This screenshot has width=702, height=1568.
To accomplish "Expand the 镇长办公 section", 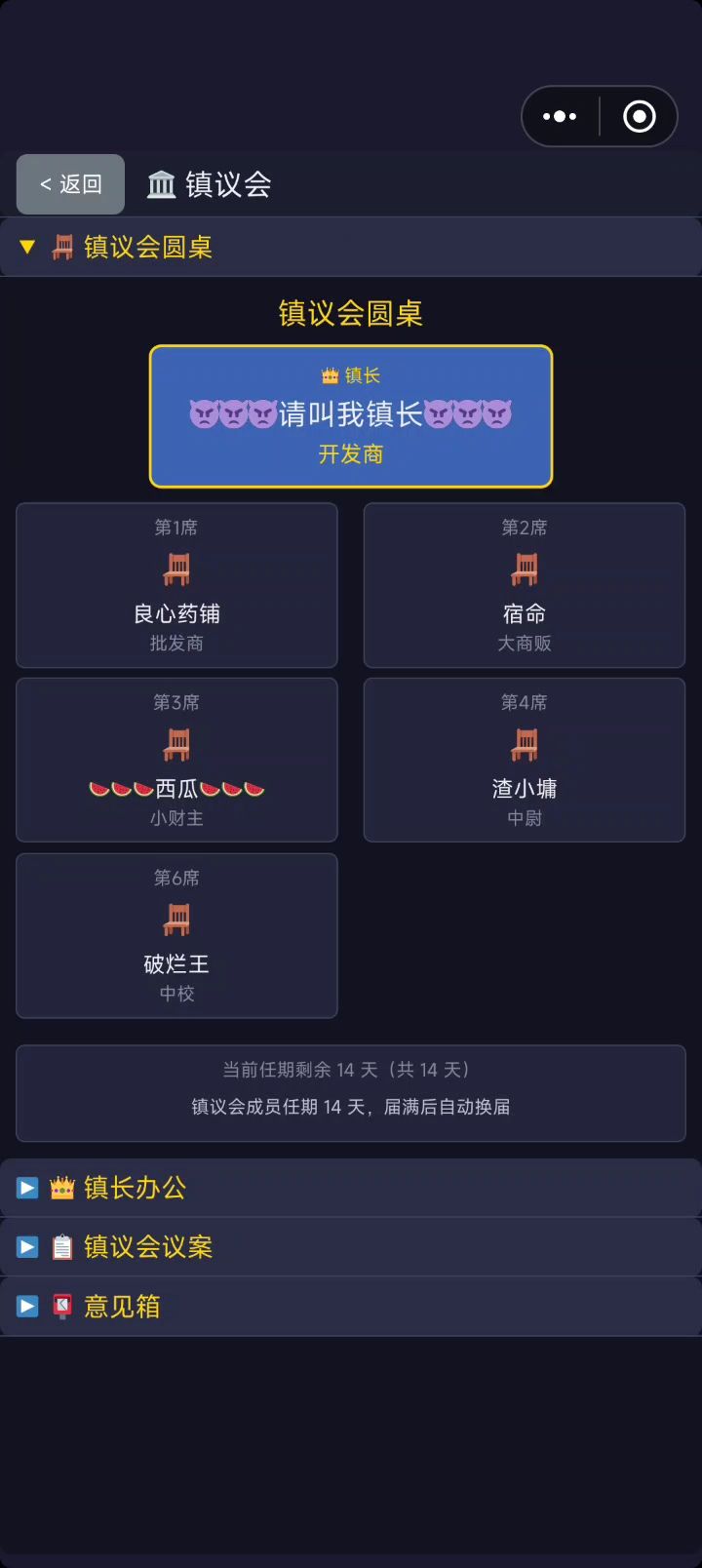I will [26, 1188].
